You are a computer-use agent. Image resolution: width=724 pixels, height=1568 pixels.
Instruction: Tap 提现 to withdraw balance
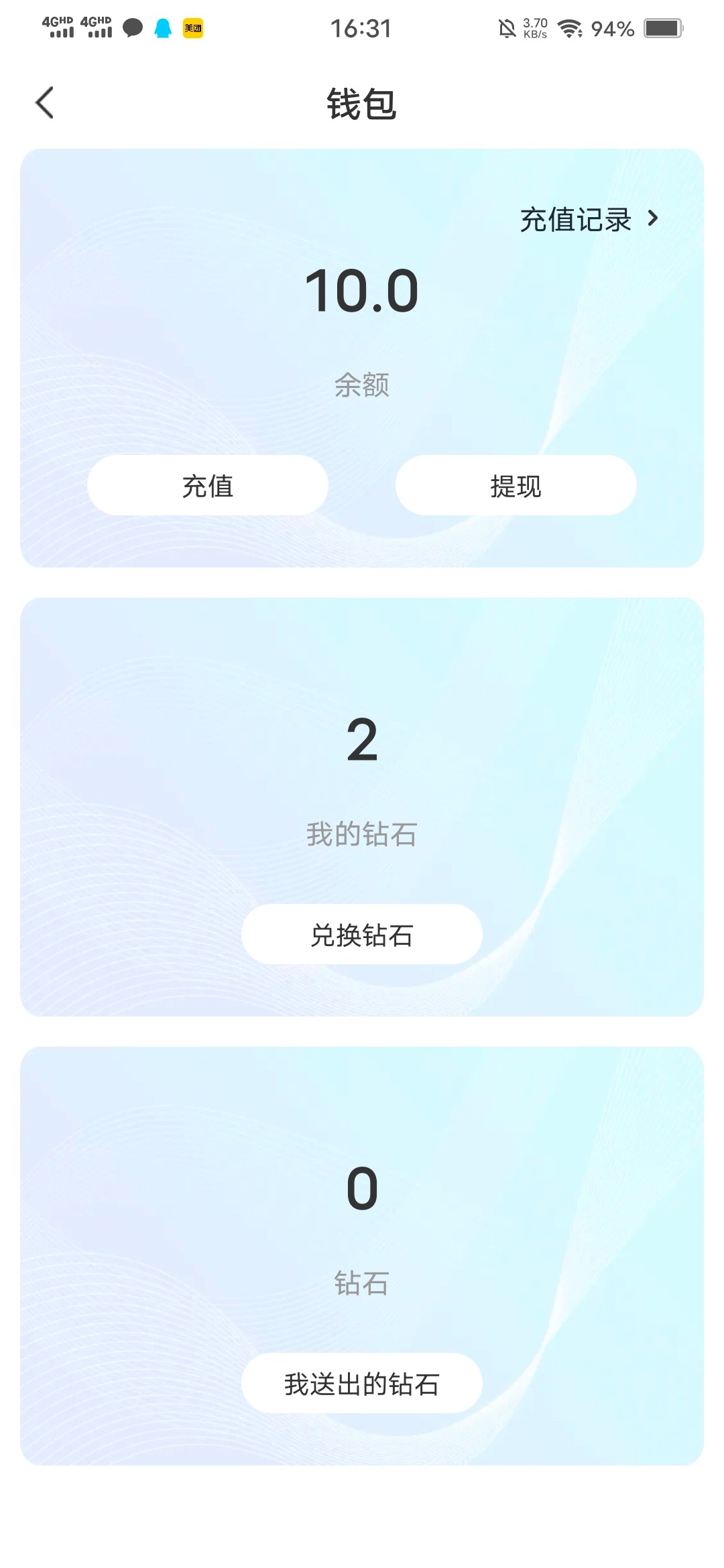point(516,485)
